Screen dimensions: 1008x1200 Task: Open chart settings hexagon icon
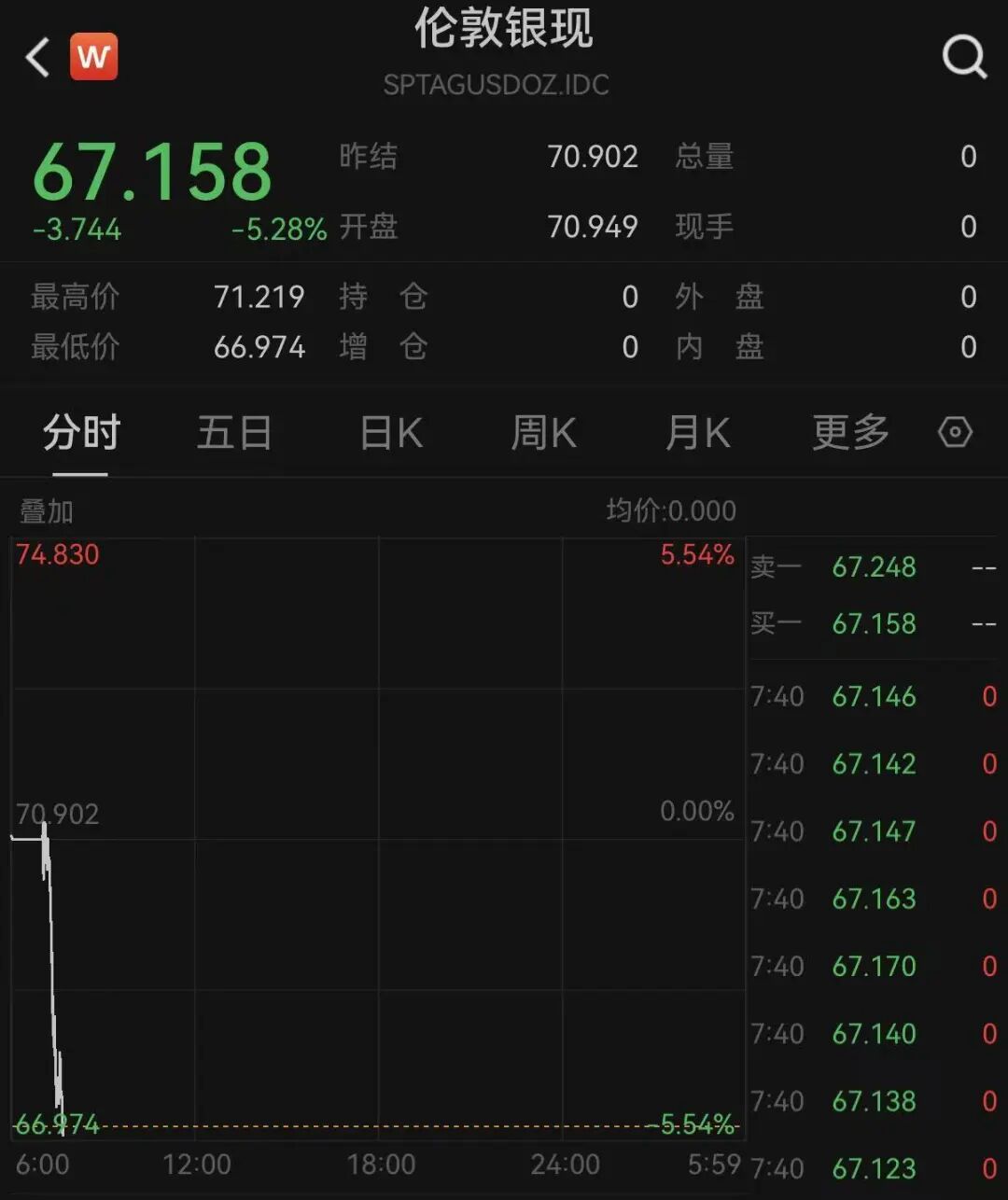tap(955, 433)
